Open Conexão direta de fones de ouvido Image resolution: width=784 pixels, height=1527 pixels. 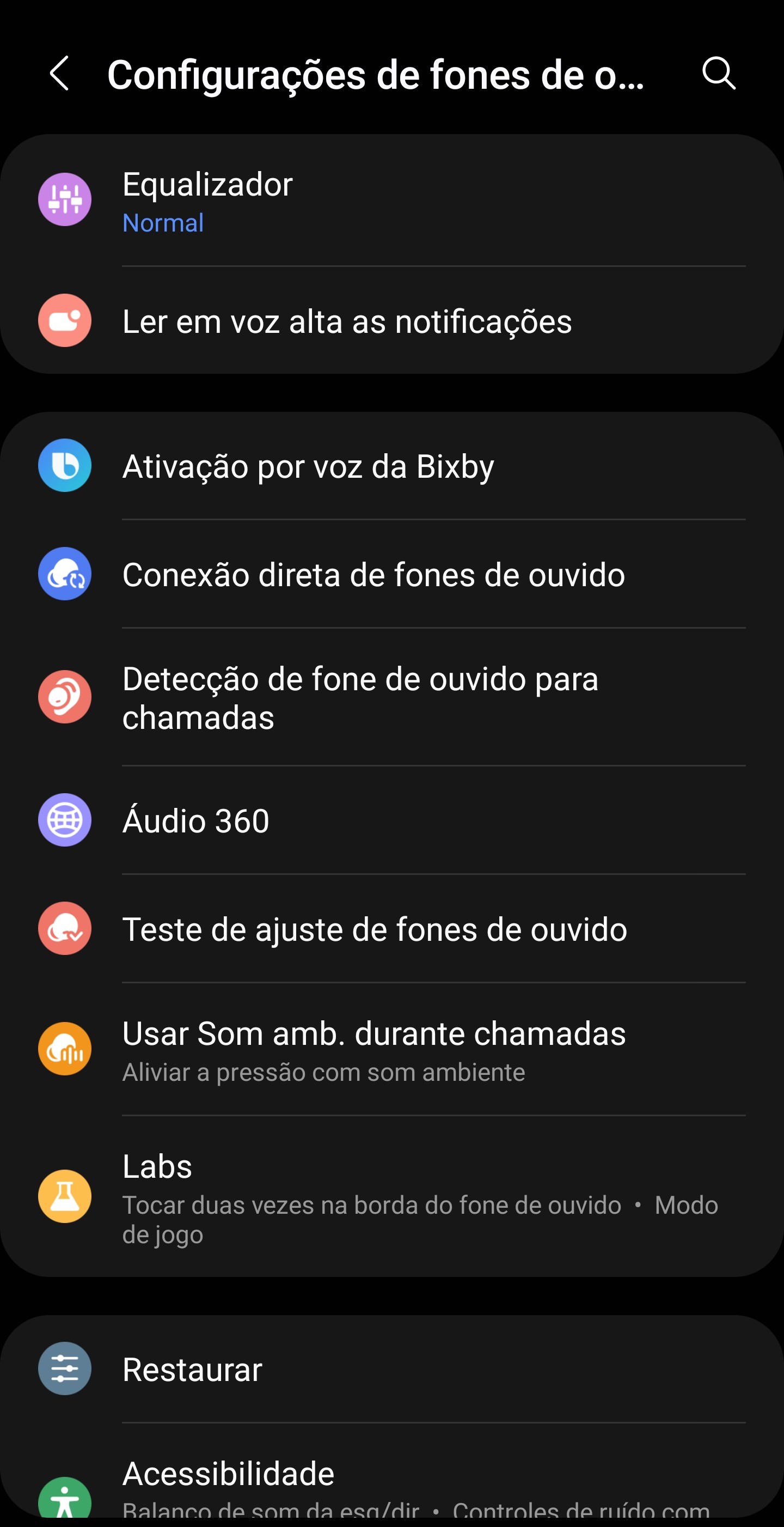click(391, 574)
